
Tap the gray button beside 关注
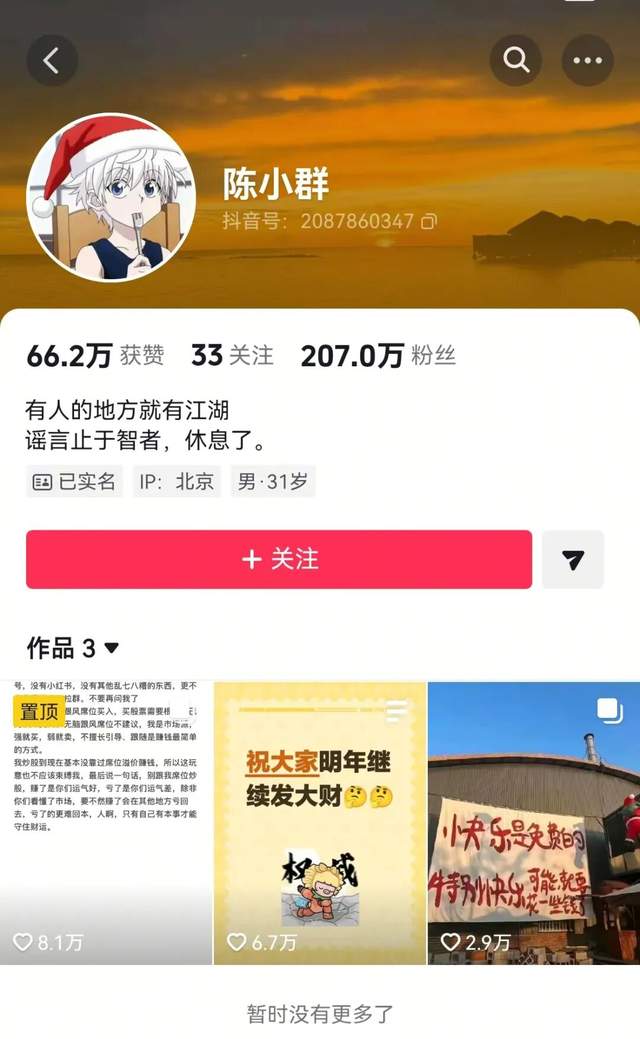573,559
